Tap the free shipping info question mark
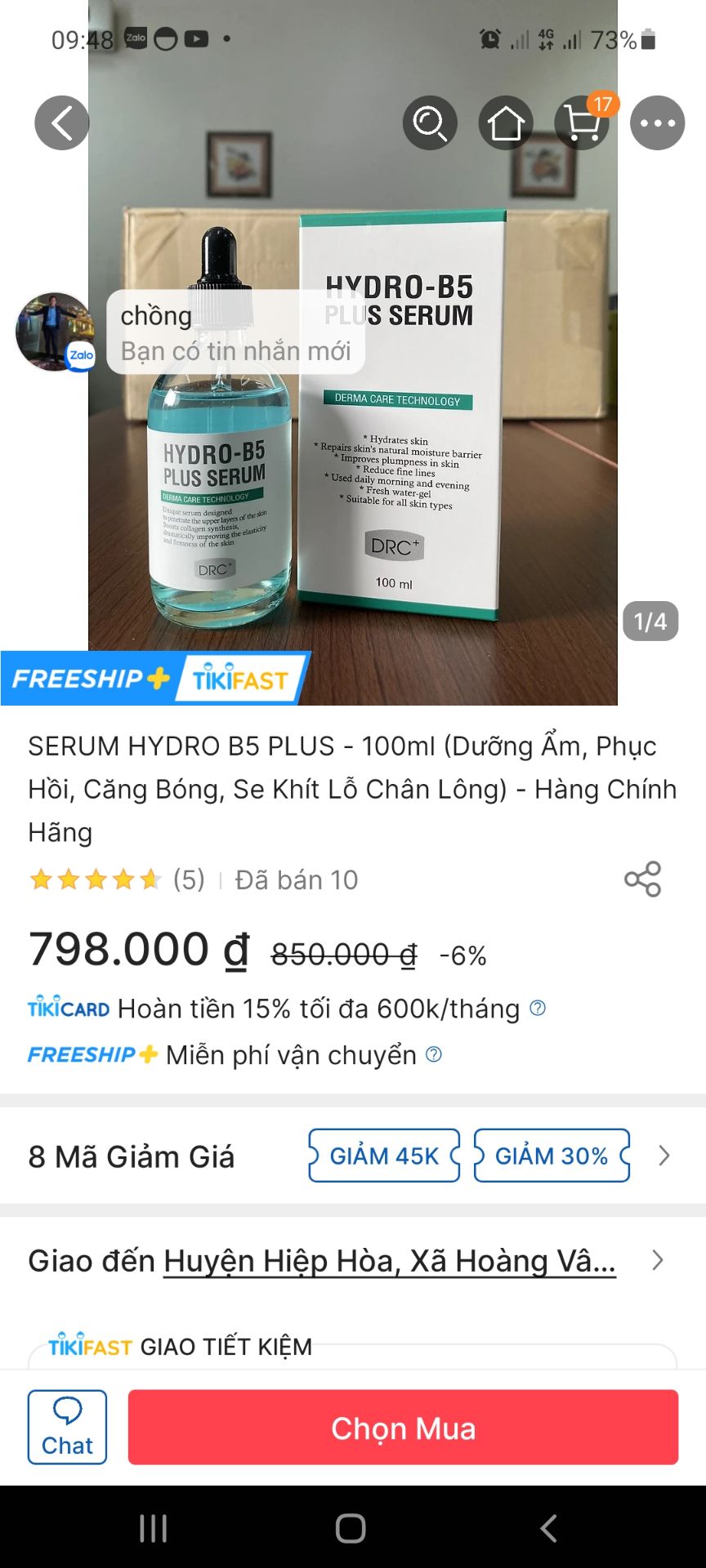Image resolution: width=706 pixels, height=1568 pixels. (x=433, y=1054)
